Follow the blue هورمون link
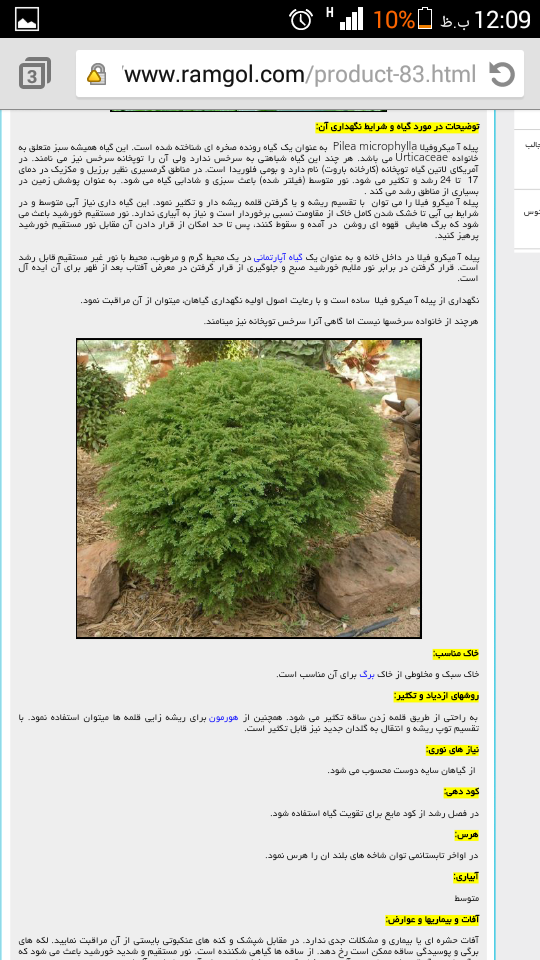Image resolution: width=540 pixels, height=960 pixels. (223, 717)
